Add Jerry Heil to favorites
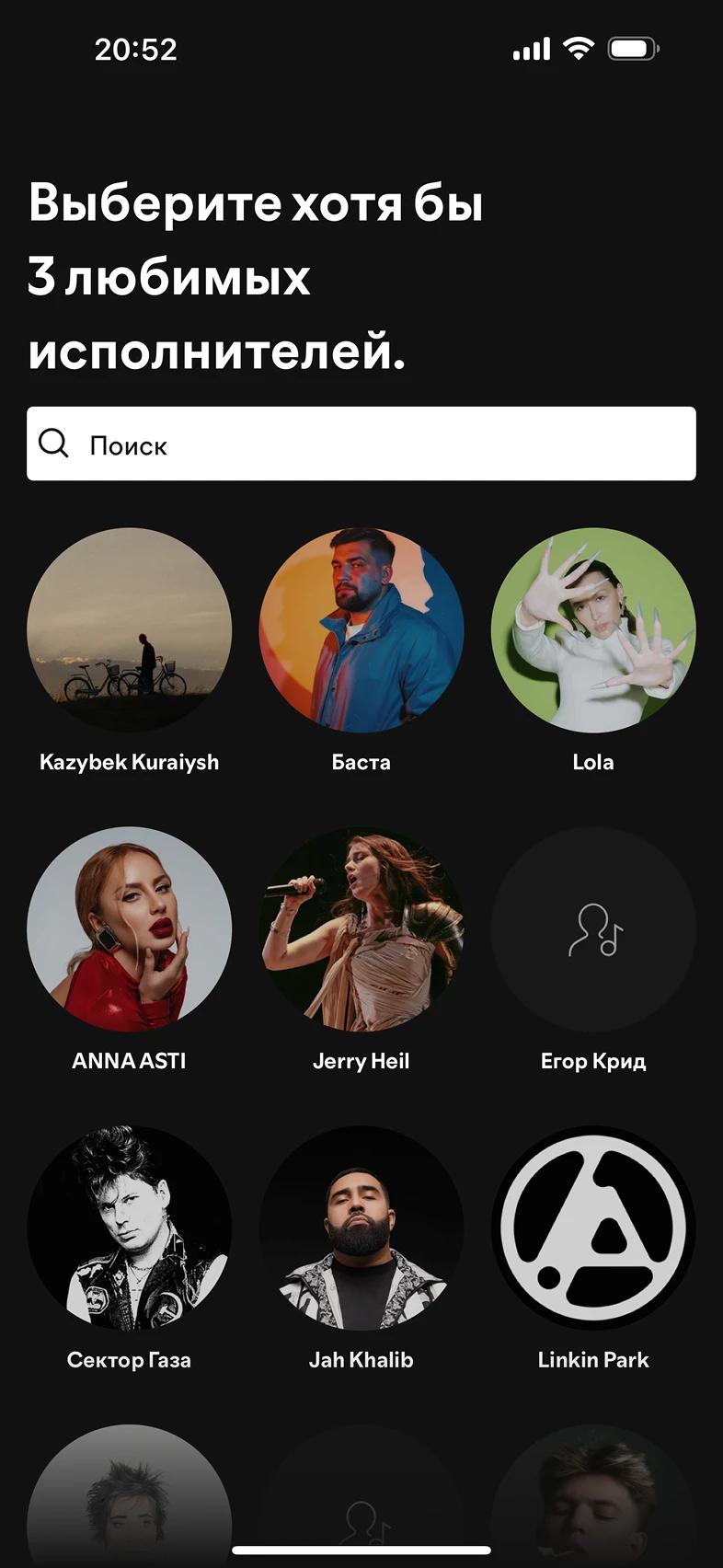 click(361, 929)
